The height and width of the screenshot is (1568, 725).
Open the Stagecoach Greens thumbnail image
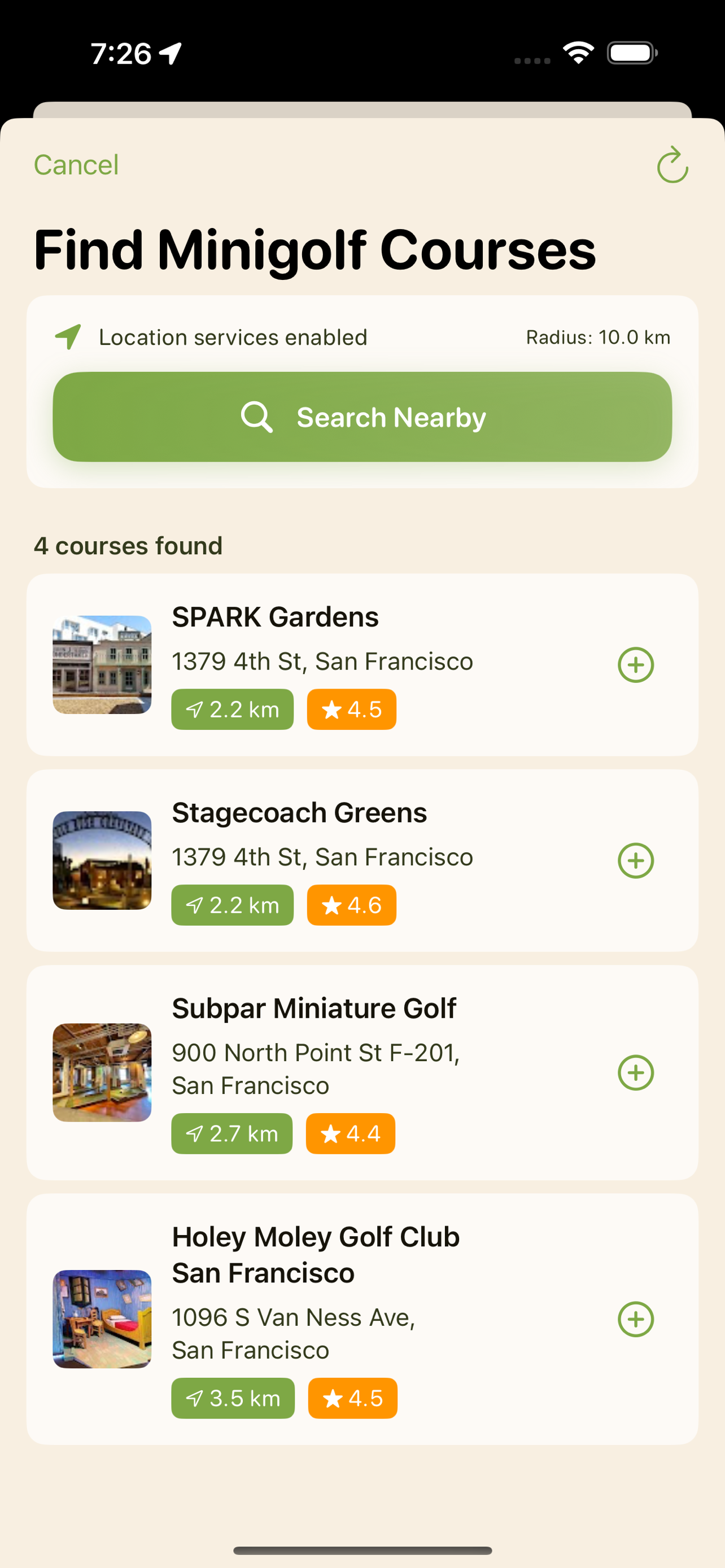click(101, 860)
